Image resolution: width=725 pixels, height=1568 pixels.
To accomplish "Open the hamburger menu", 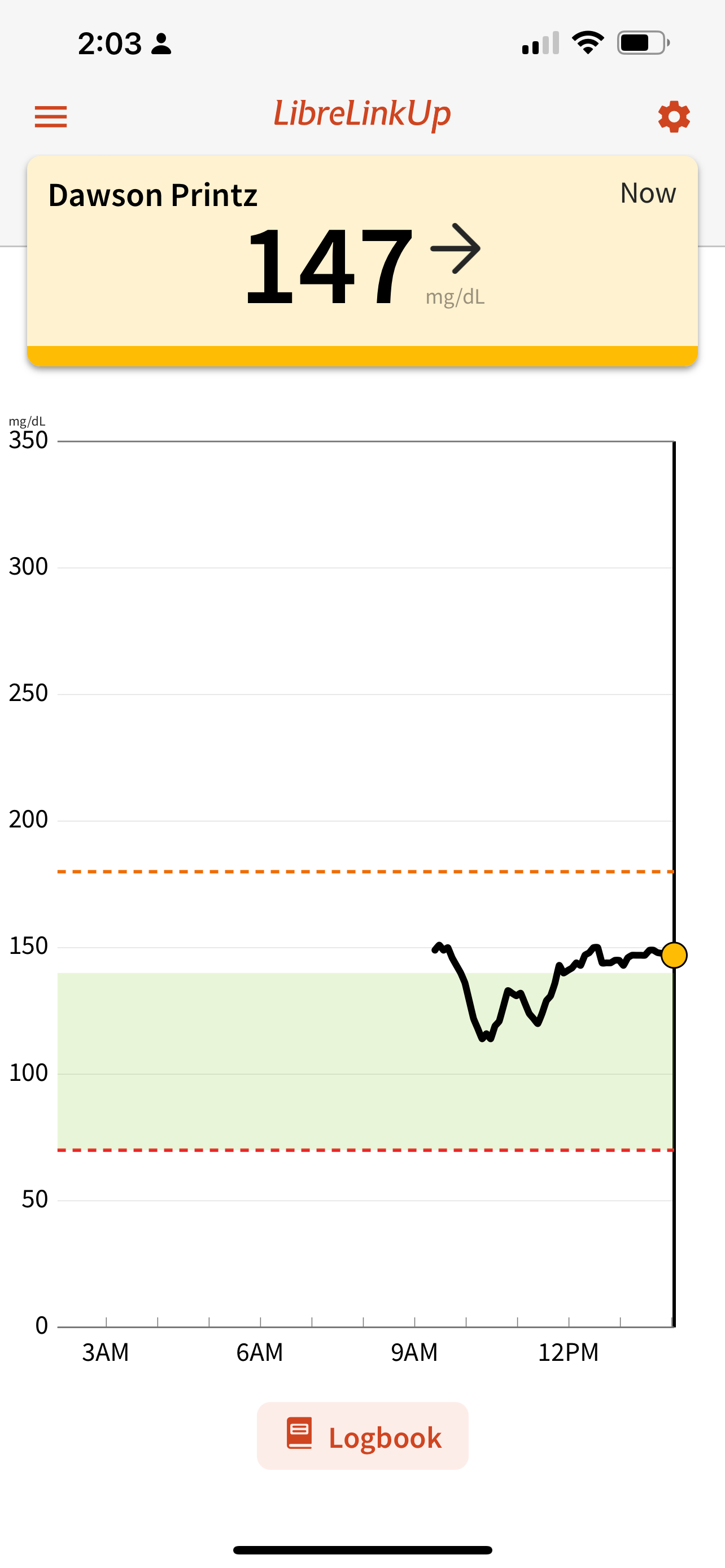I will (50, 116).
